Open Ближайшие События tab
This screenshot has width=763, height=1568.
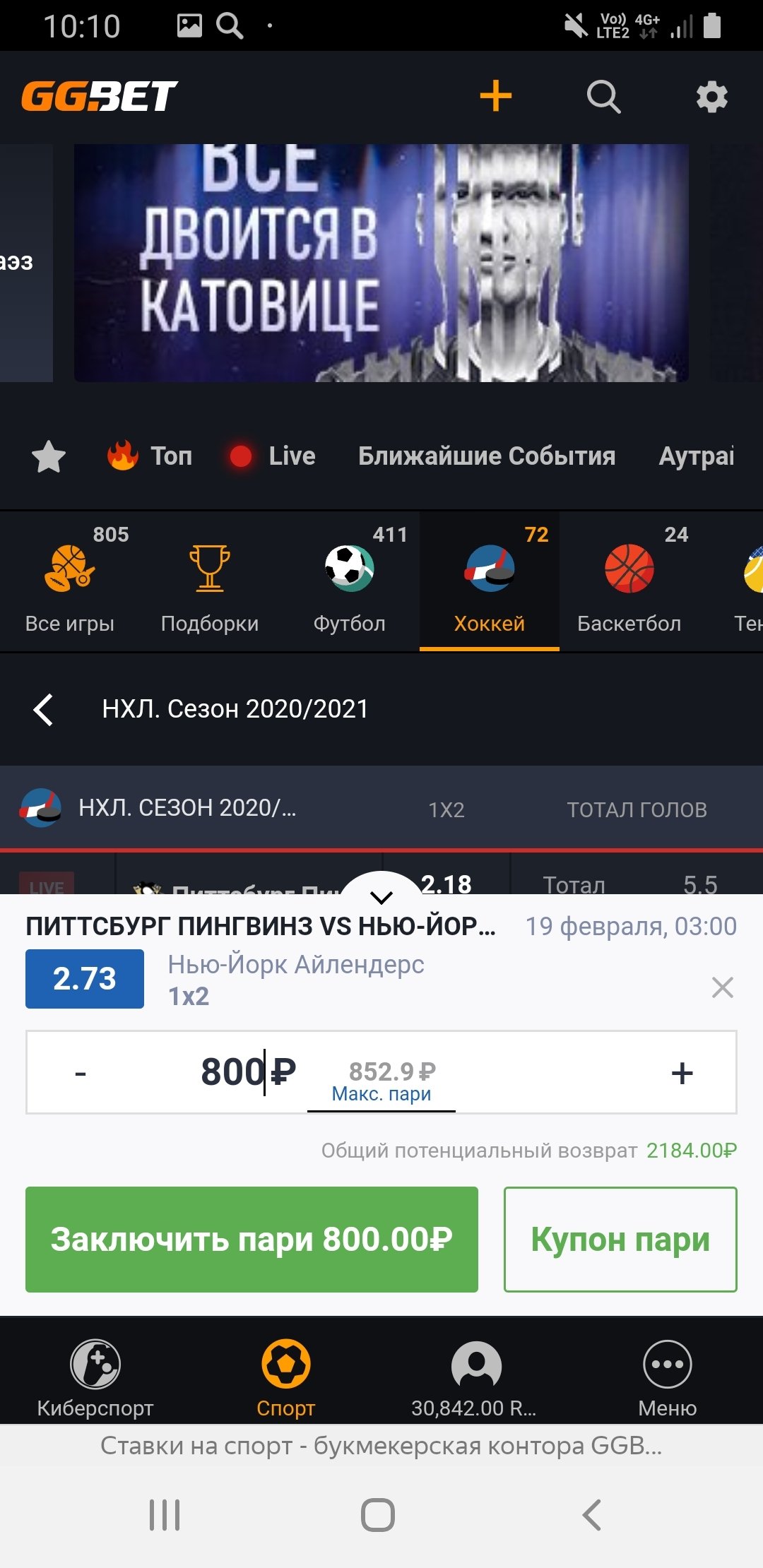pos(486,456)
